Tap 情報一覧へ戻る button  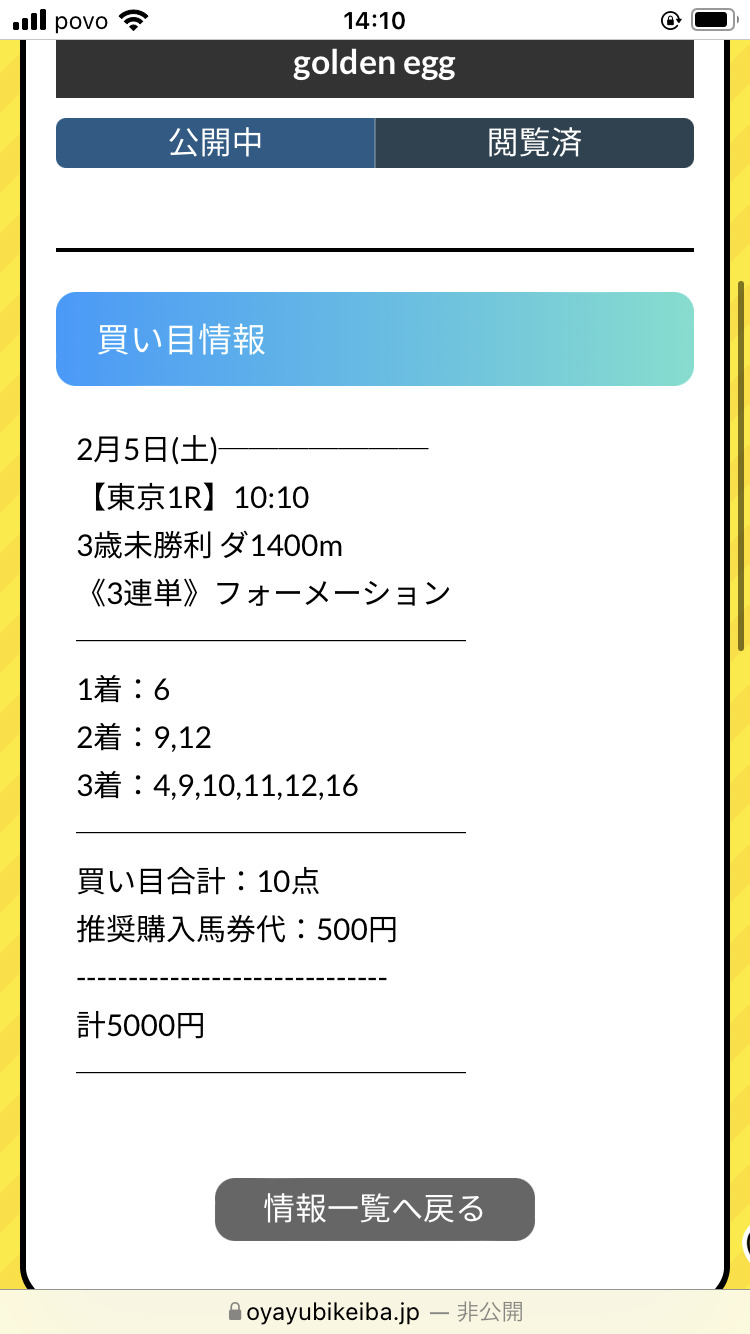point(375,1209)
